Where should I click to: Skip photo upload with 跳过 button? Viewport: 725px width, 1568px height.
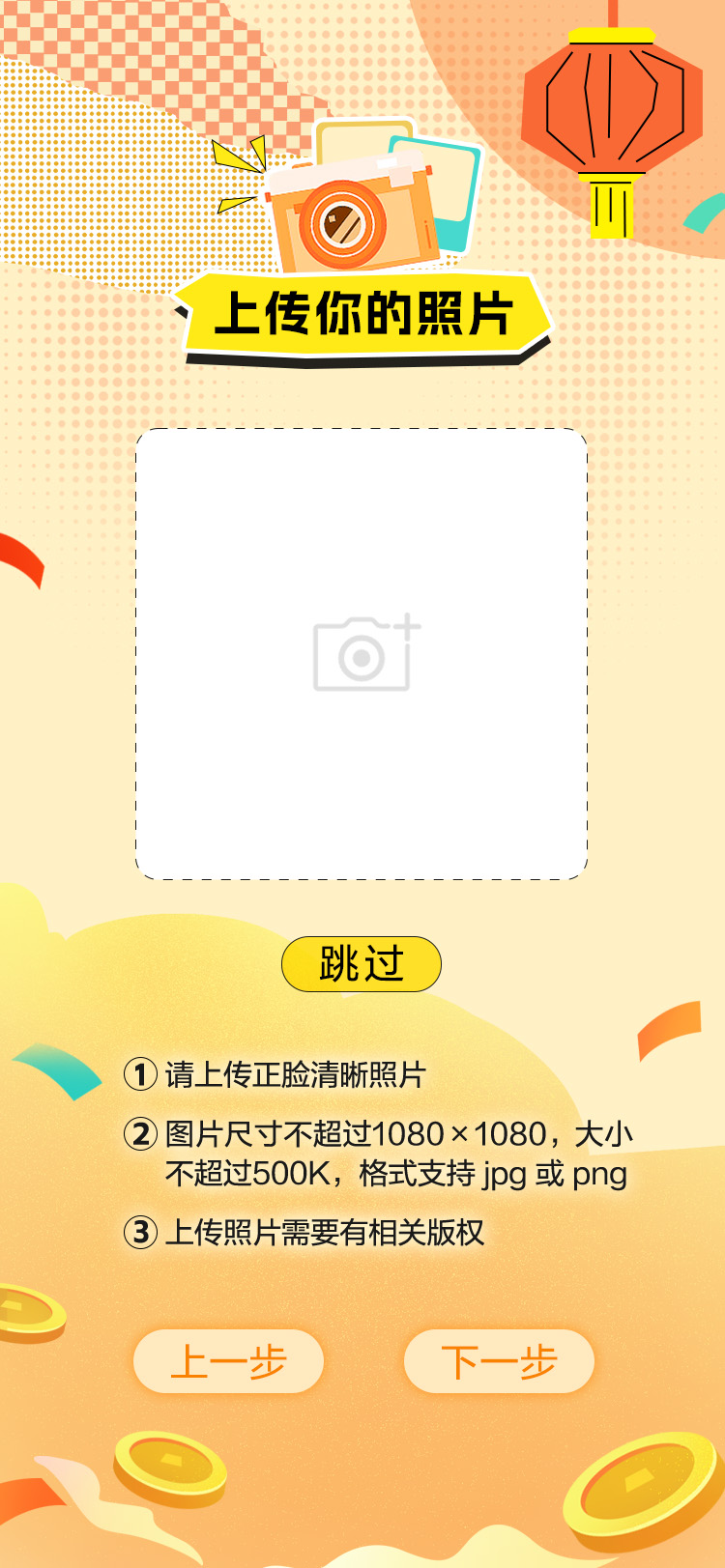pos(362,964)
